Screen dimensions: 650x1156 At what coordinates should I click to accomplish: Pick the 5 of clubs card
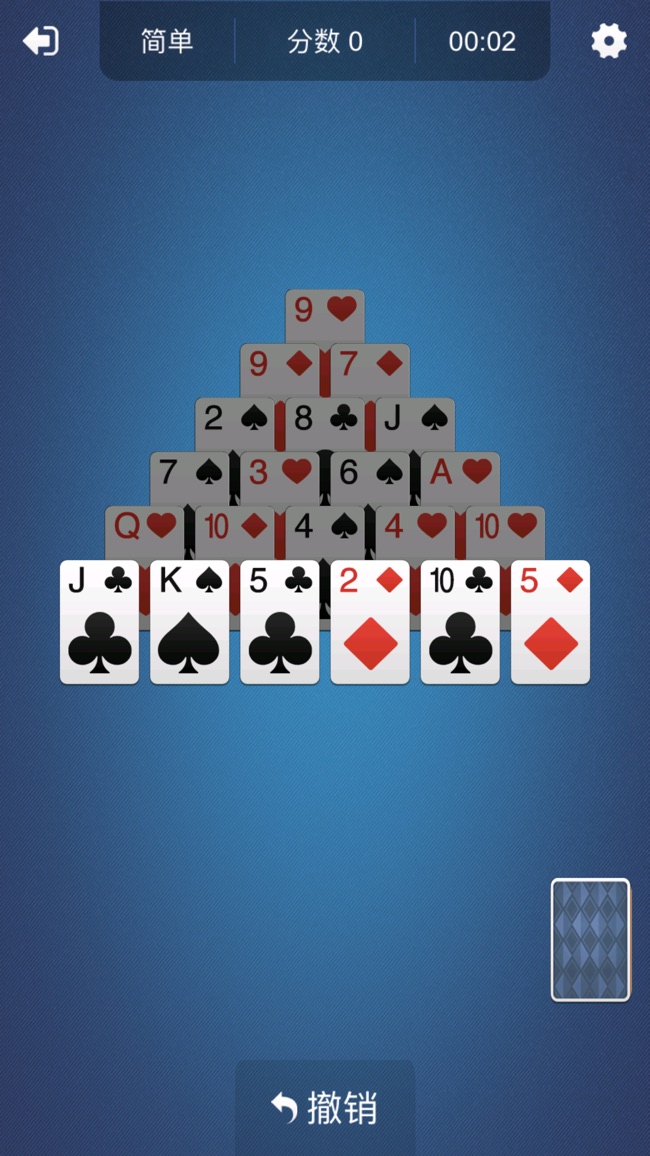tap(280, 622)
